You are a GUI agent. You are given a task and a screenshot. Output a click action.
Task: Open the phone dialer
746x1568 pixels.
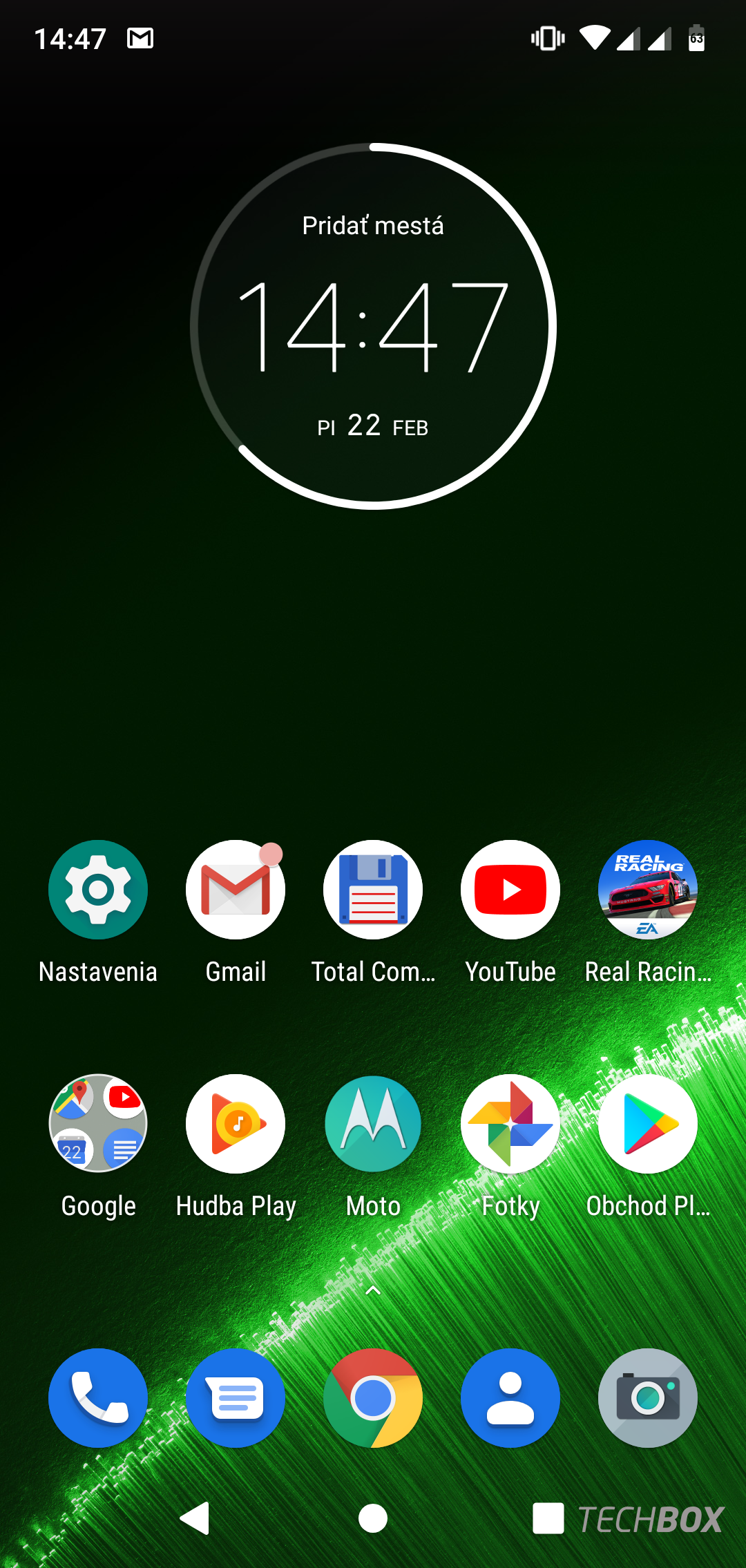(98, 1398)
